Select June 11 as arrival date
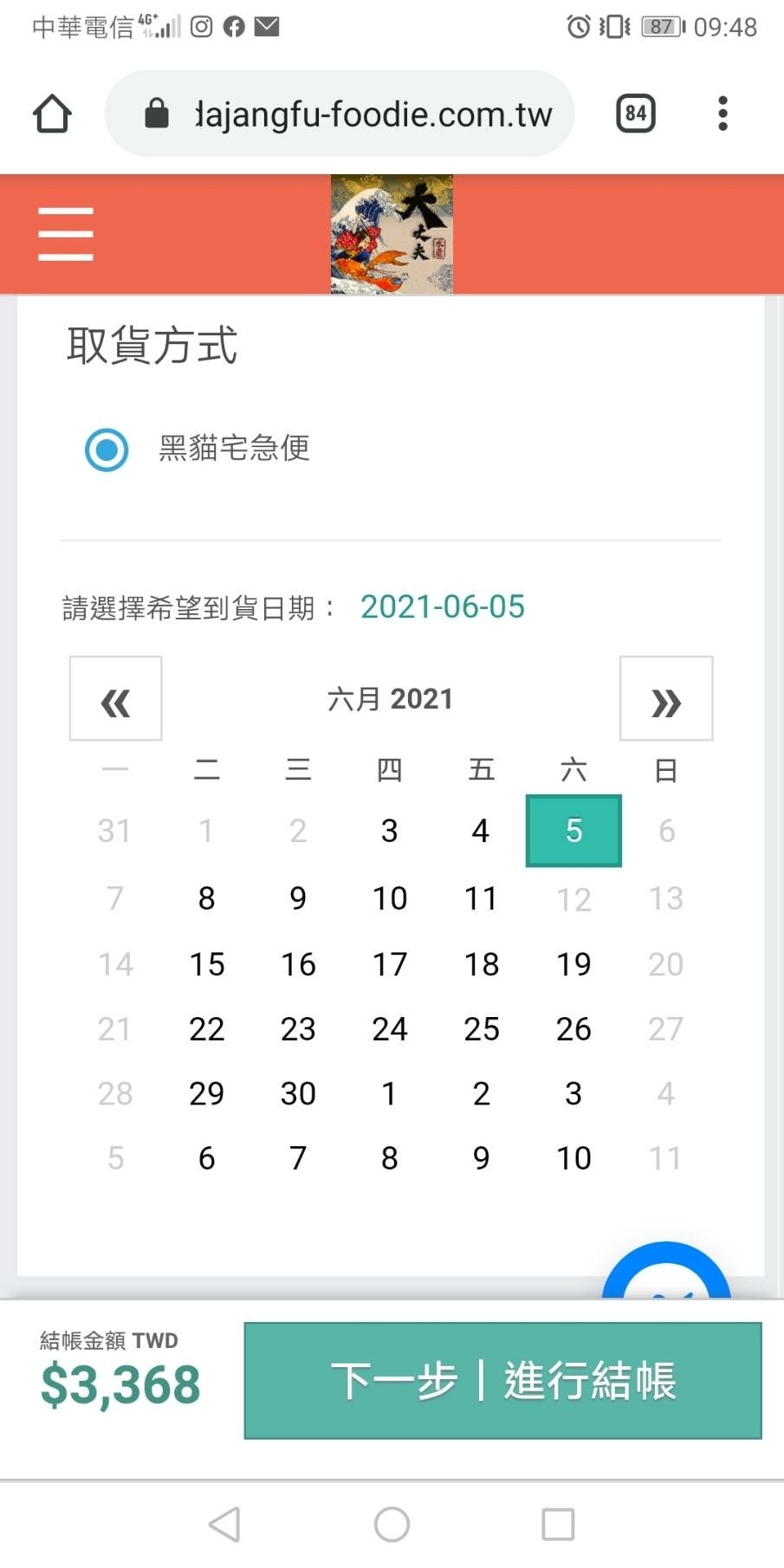 (481, 898)
